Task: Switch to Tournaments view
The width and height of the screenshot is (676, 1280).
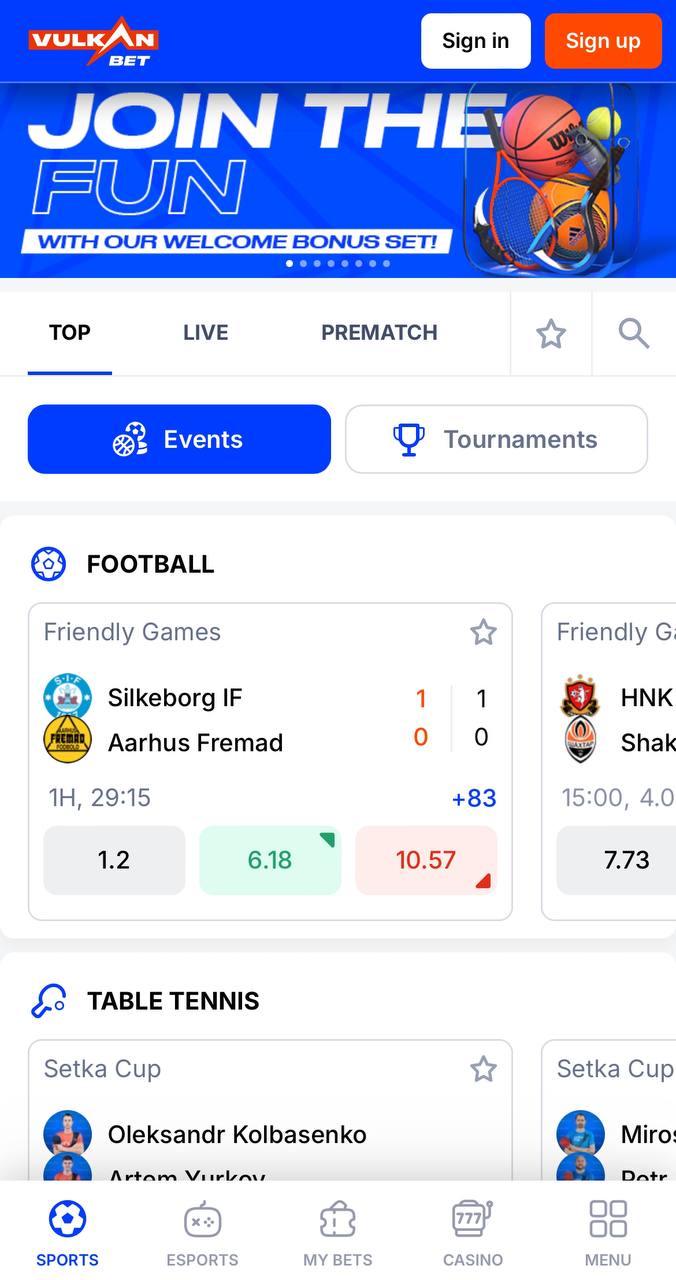Action: click(x=496, y=439)
